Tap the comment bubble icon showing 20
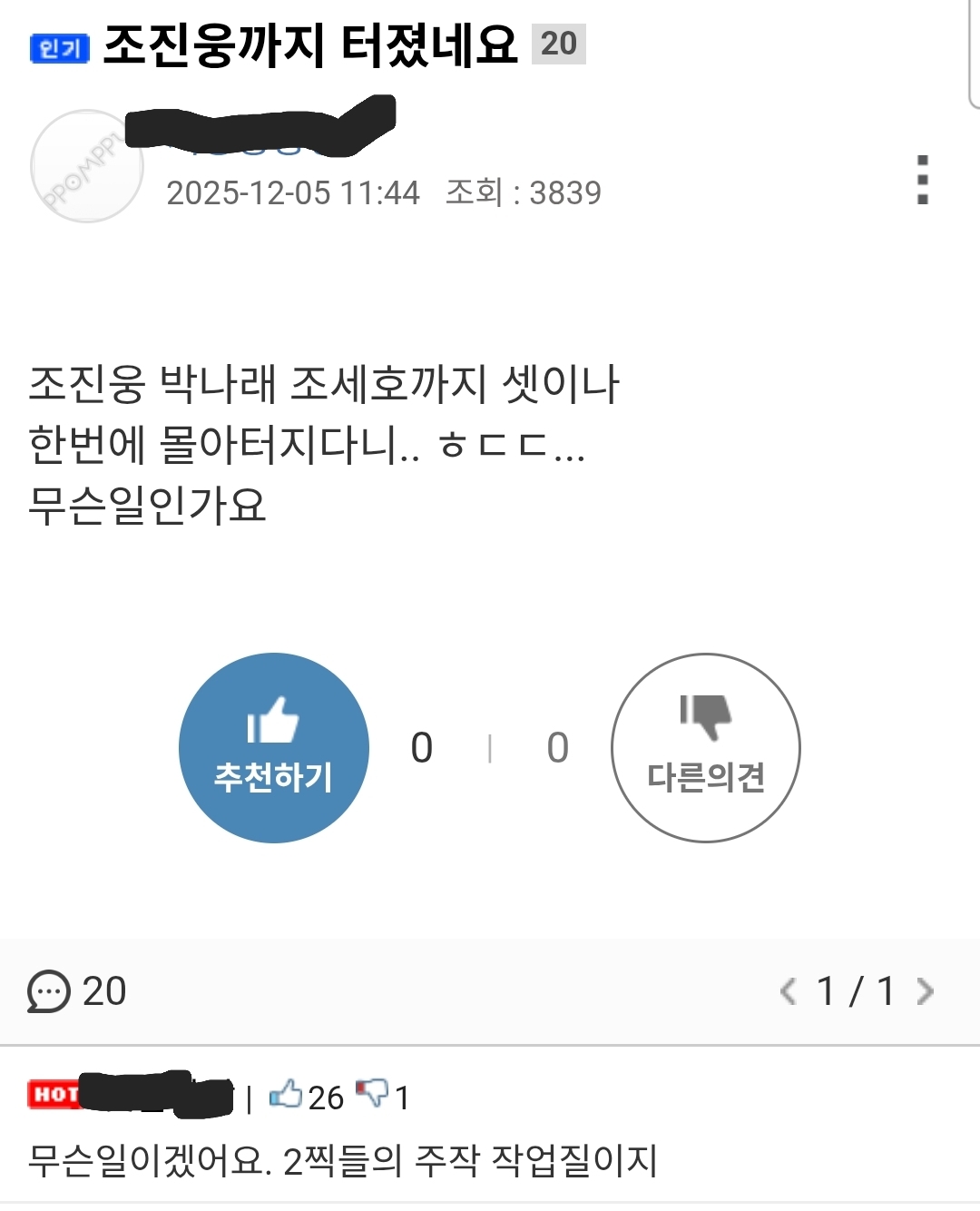Viewport: 980px width, 1211px height. tap(49, 991)
